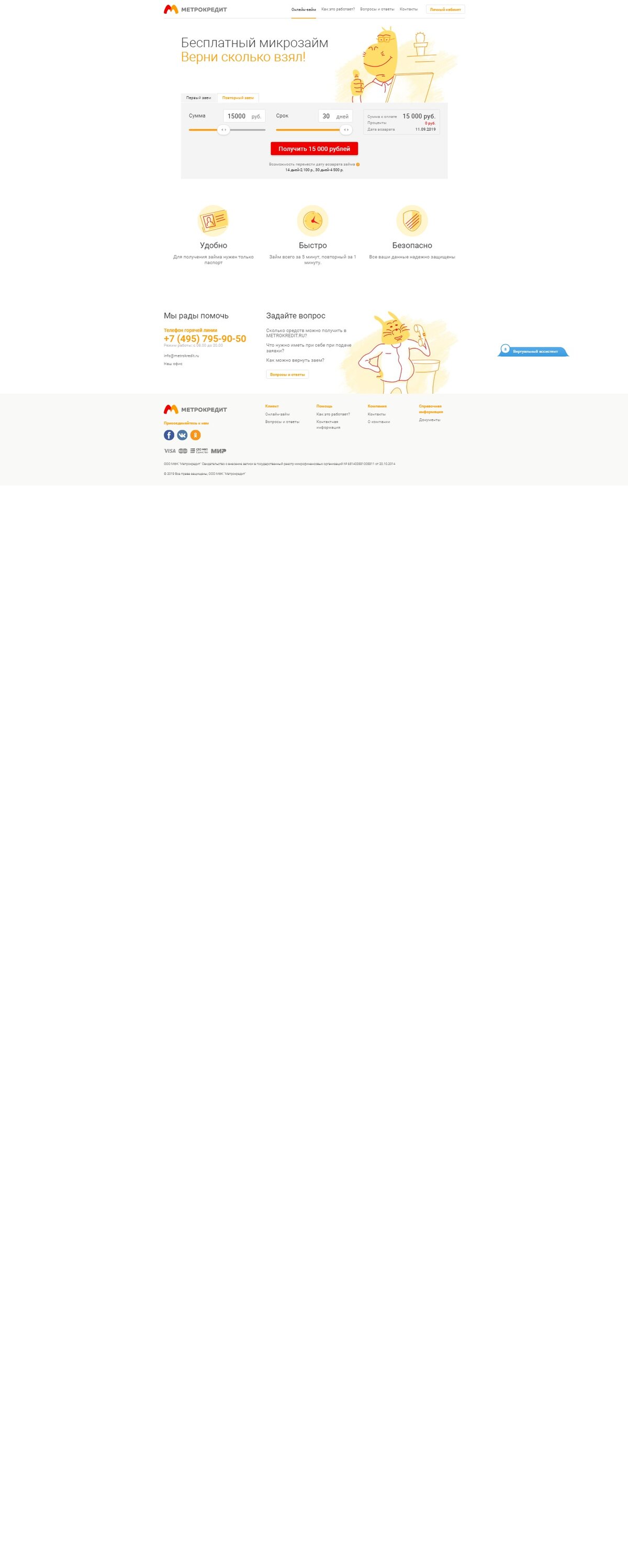
Task: Tap the info@metrokredit.ru email link
Action: (182, 356)
